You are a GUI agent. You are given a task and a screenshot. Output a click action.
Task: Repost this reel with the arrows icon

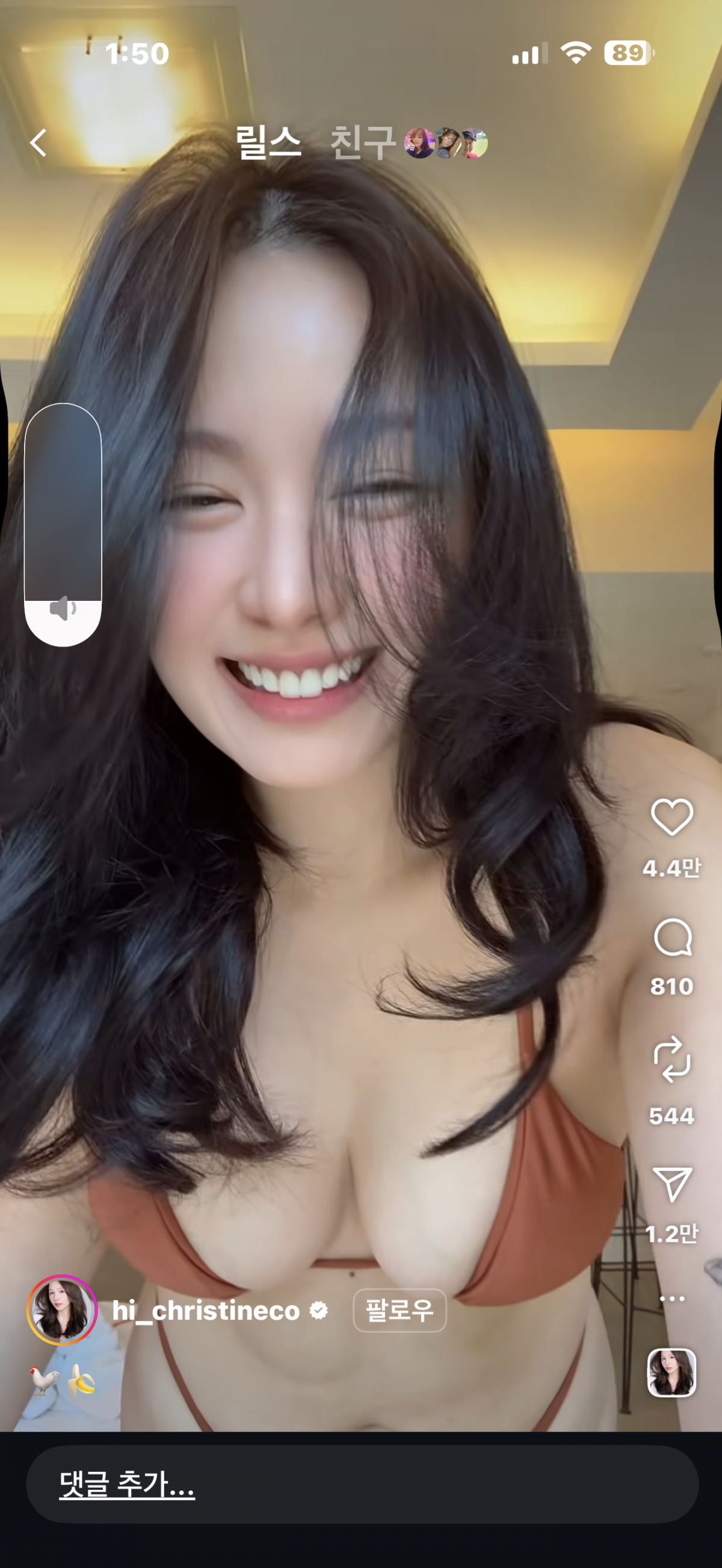[x=671, y=1059]
